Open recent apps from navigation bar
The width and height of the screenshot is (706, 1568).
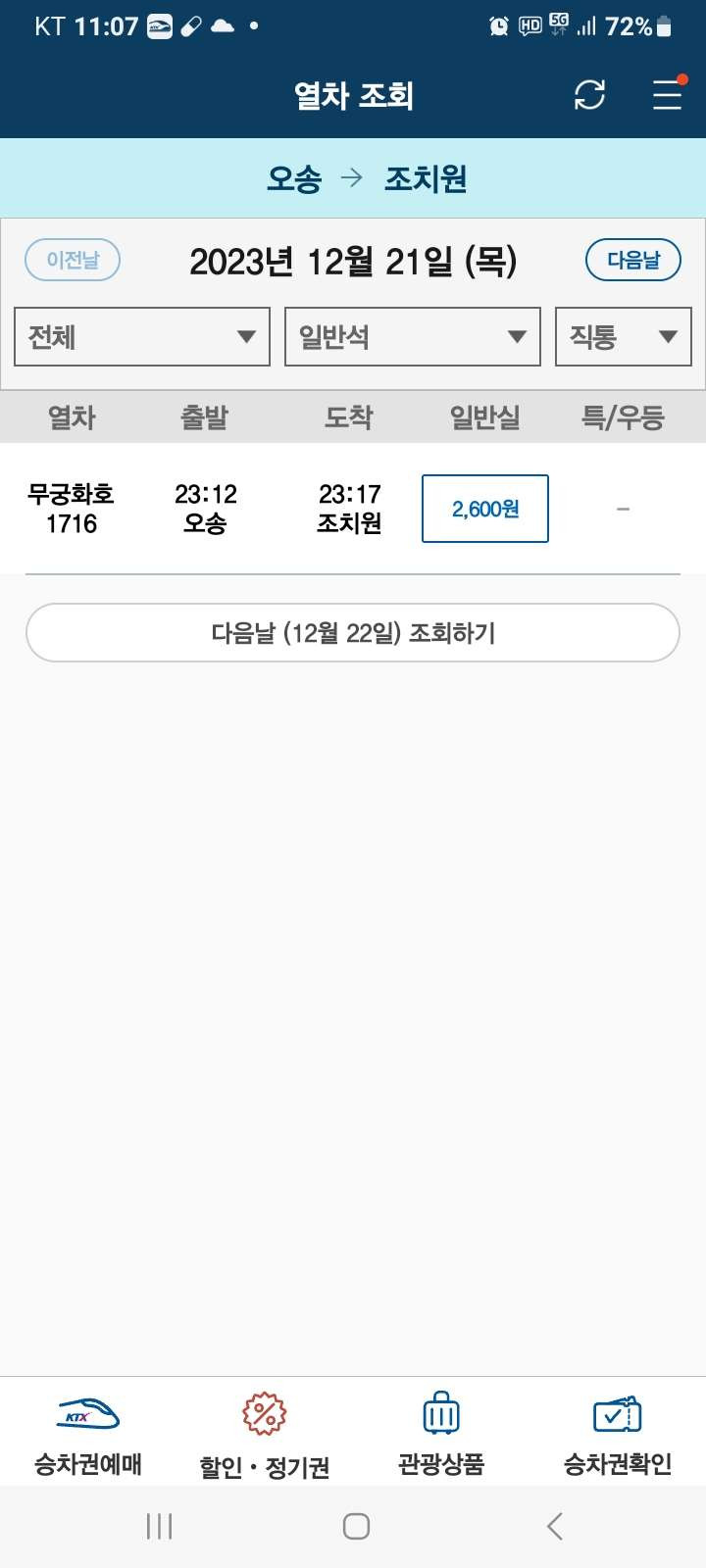point(159,1526)
